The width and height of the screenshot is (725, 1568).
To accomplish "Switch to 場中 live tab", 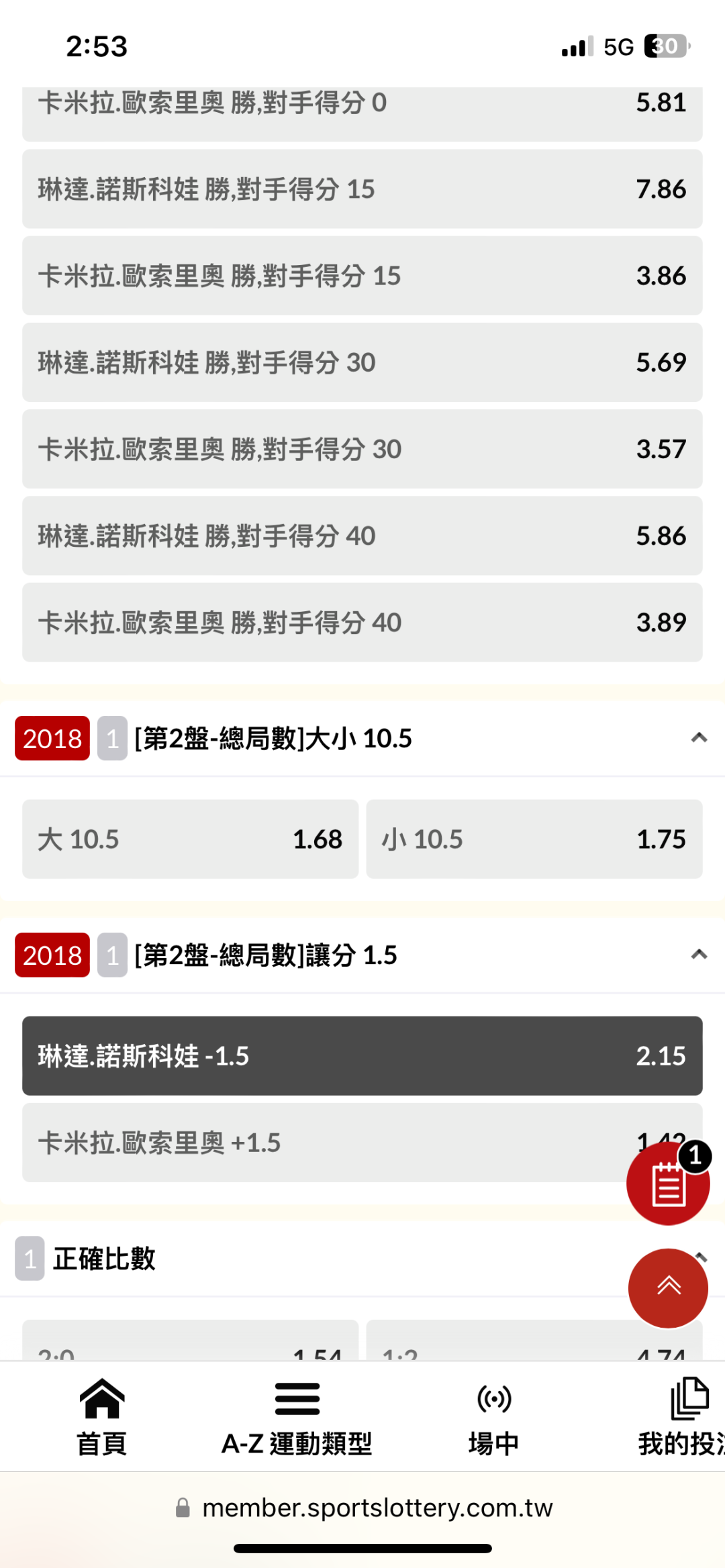I will pyautogui.click(x=494, y=1417).
